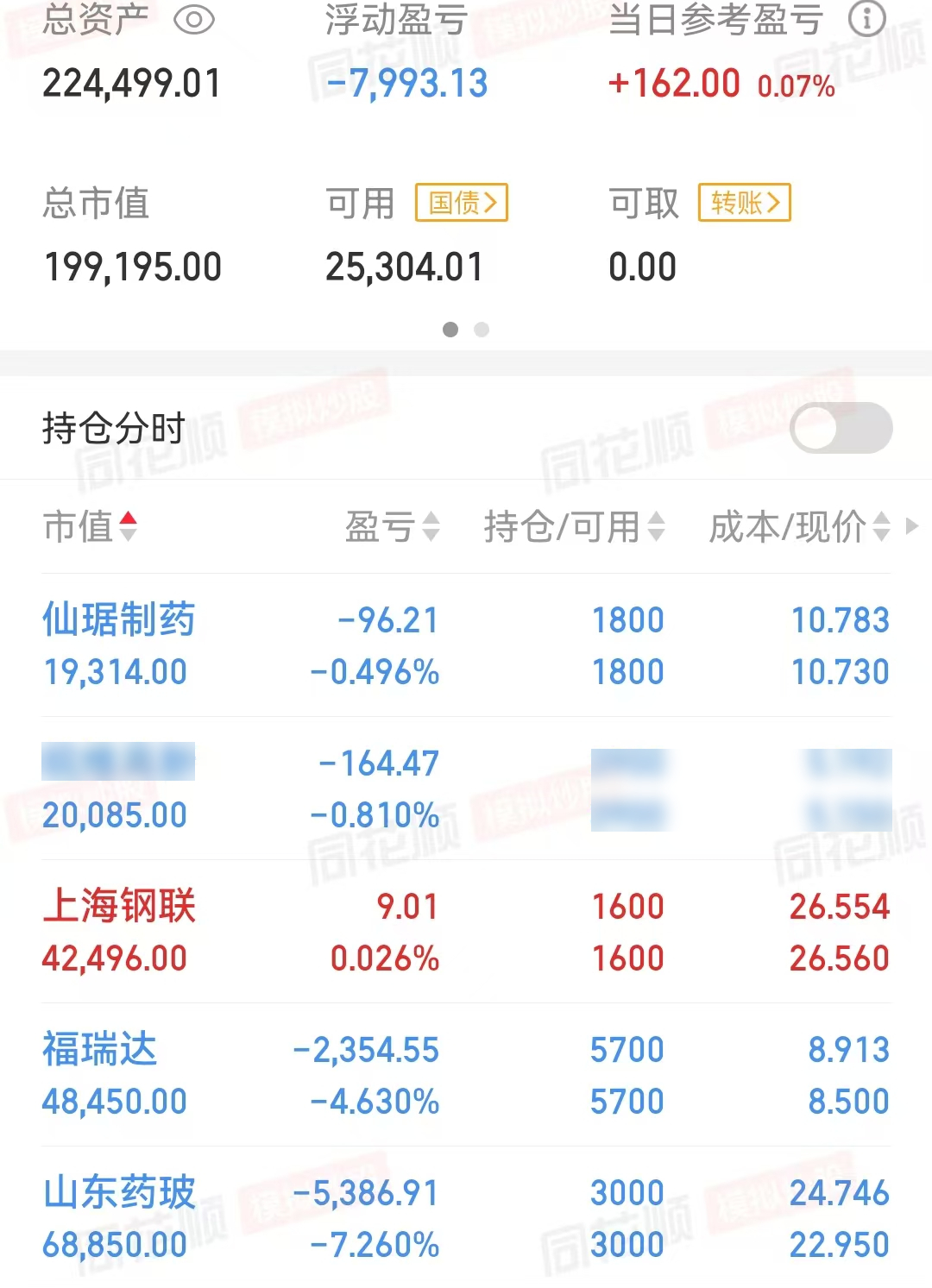Open the 转账 transfer button
Image resolution: width=932 pixels, height=1288 pixels.
744,204
